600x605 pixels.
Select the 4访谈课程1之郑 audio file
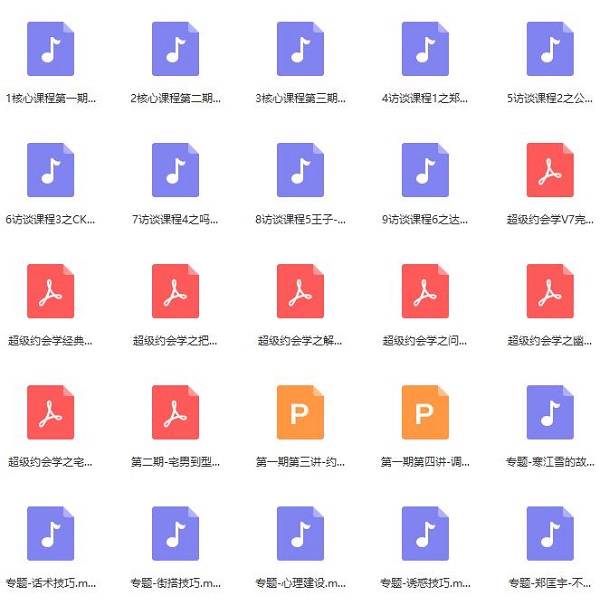click(425, 49)
